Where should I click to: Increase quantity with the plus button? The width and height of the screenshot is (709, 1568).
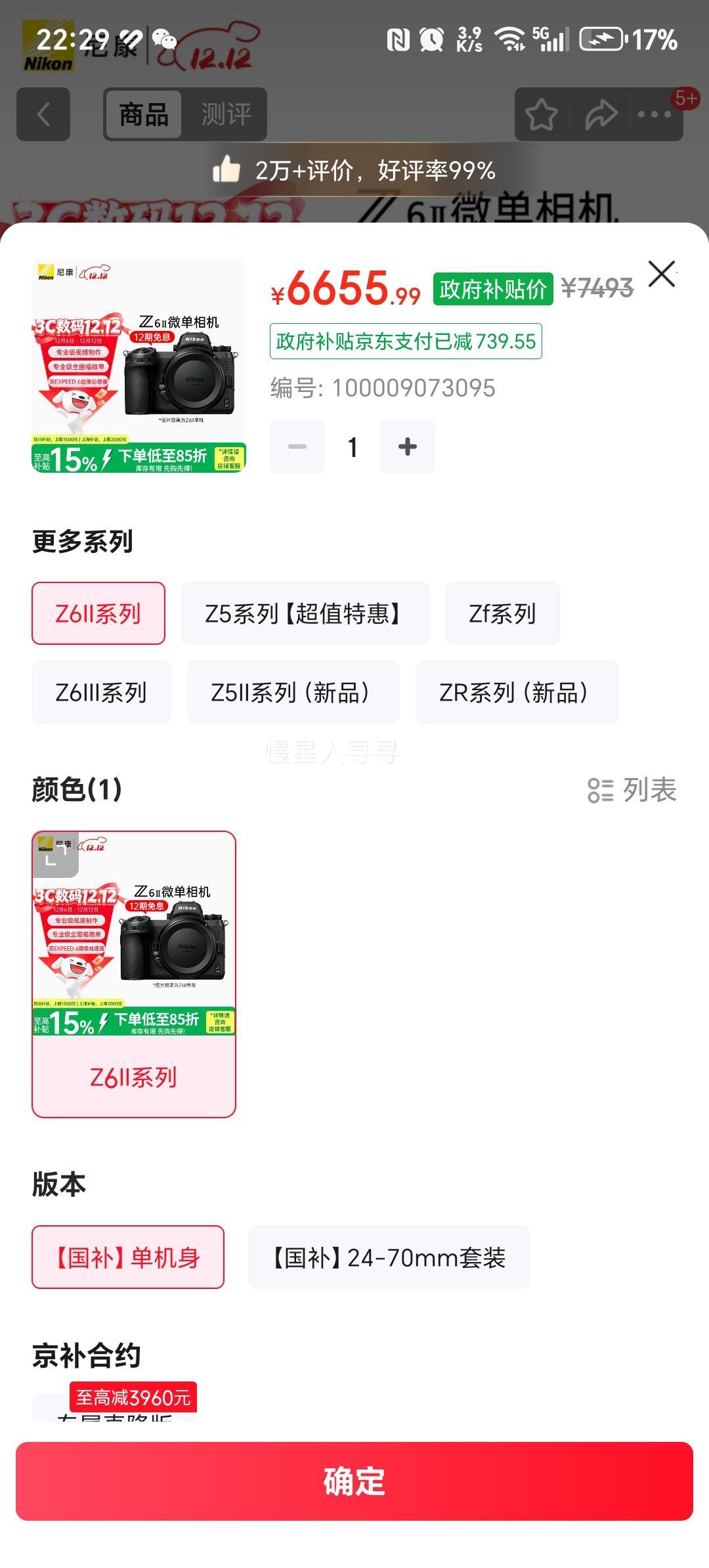point(407,446)
